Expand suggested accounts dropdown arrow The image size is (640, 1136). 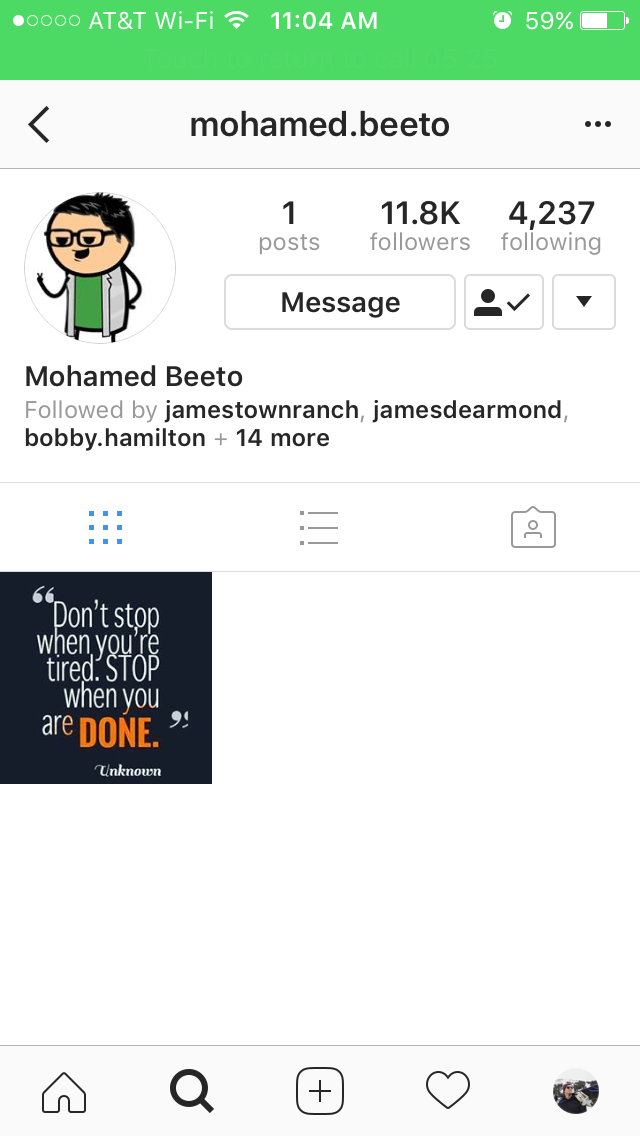click(583, 302)
